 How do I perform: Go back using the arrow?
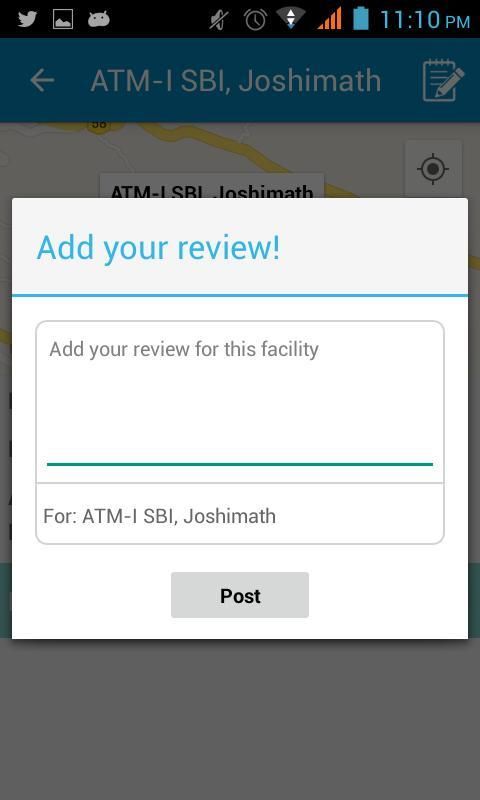[x=42, y=80]
